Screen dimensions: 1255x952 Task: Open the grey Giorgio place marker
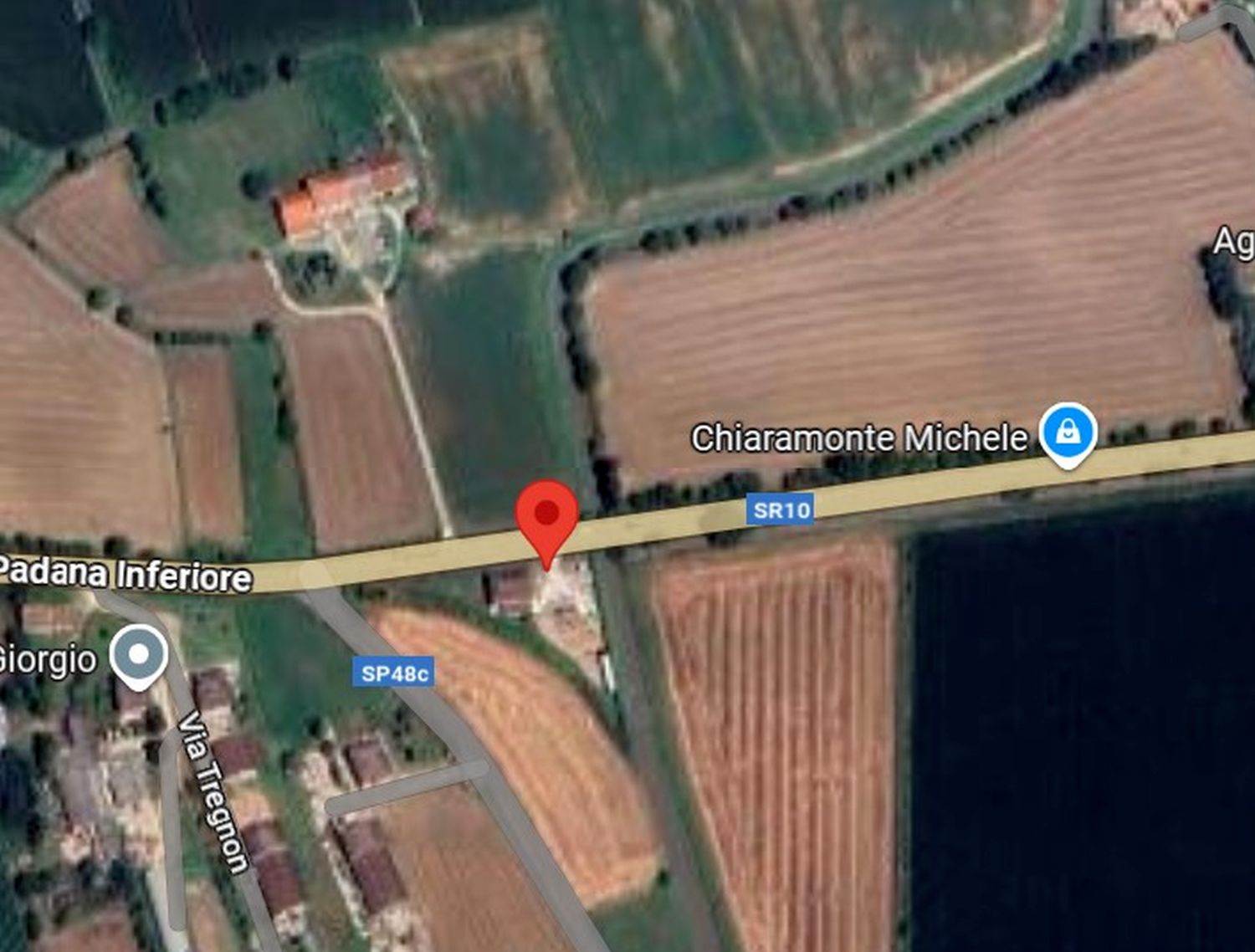point(139,654)
